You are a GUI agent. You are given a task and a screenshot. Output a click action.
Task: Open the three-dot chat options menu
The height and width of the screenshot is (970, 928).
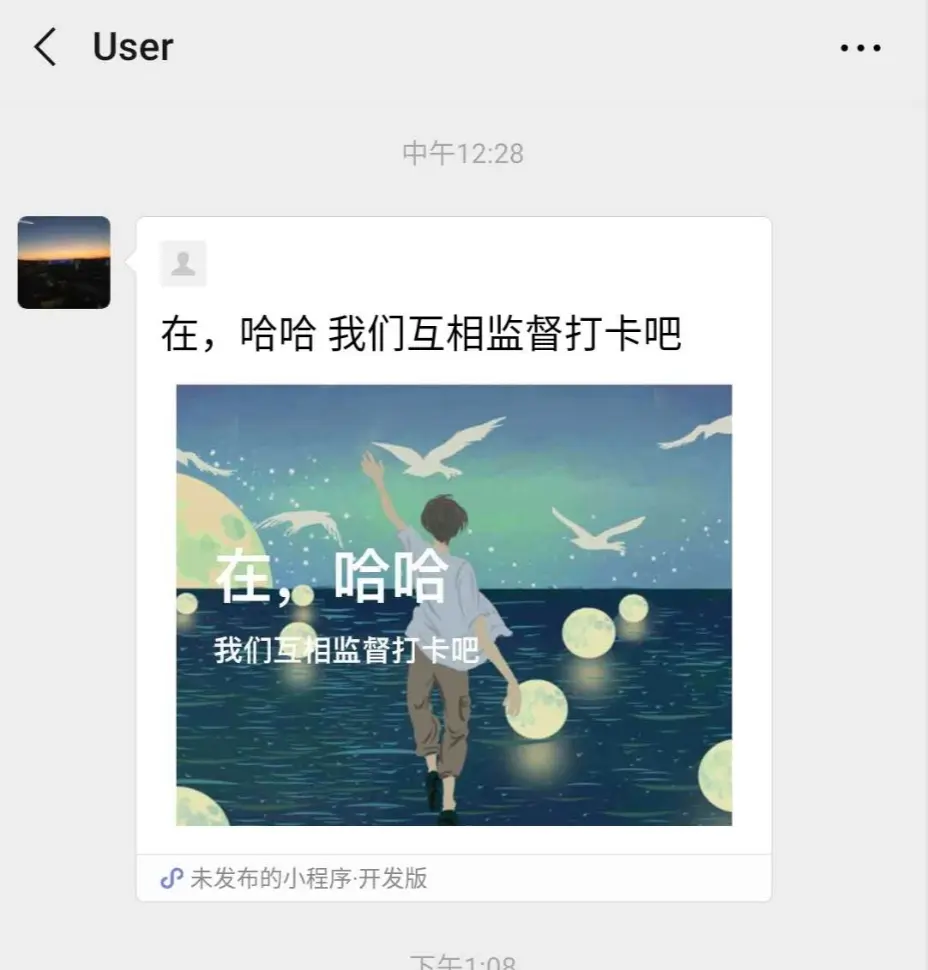860,47
